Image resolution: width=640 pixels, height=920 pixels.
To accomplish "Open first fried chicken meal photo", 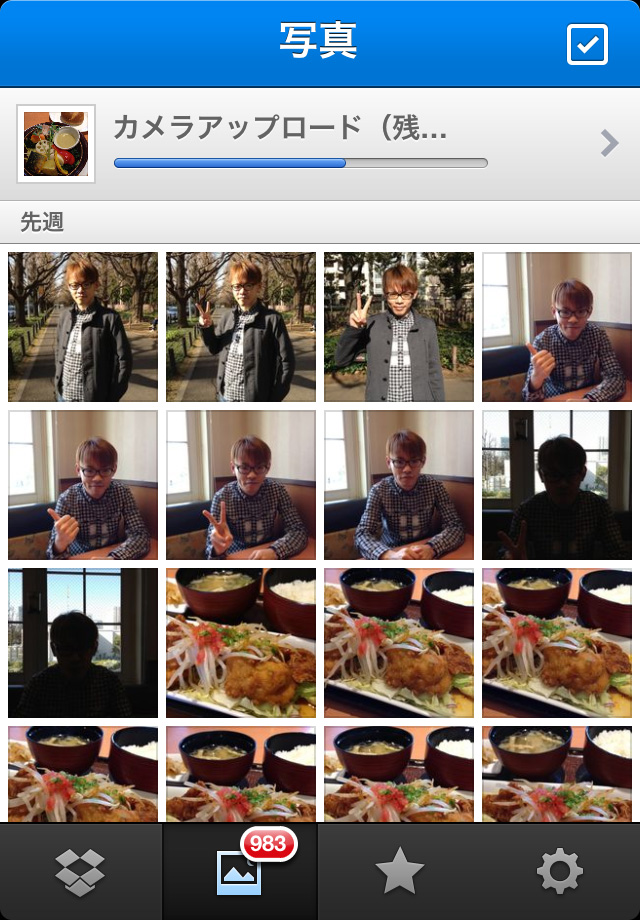I will coord(241,643).
